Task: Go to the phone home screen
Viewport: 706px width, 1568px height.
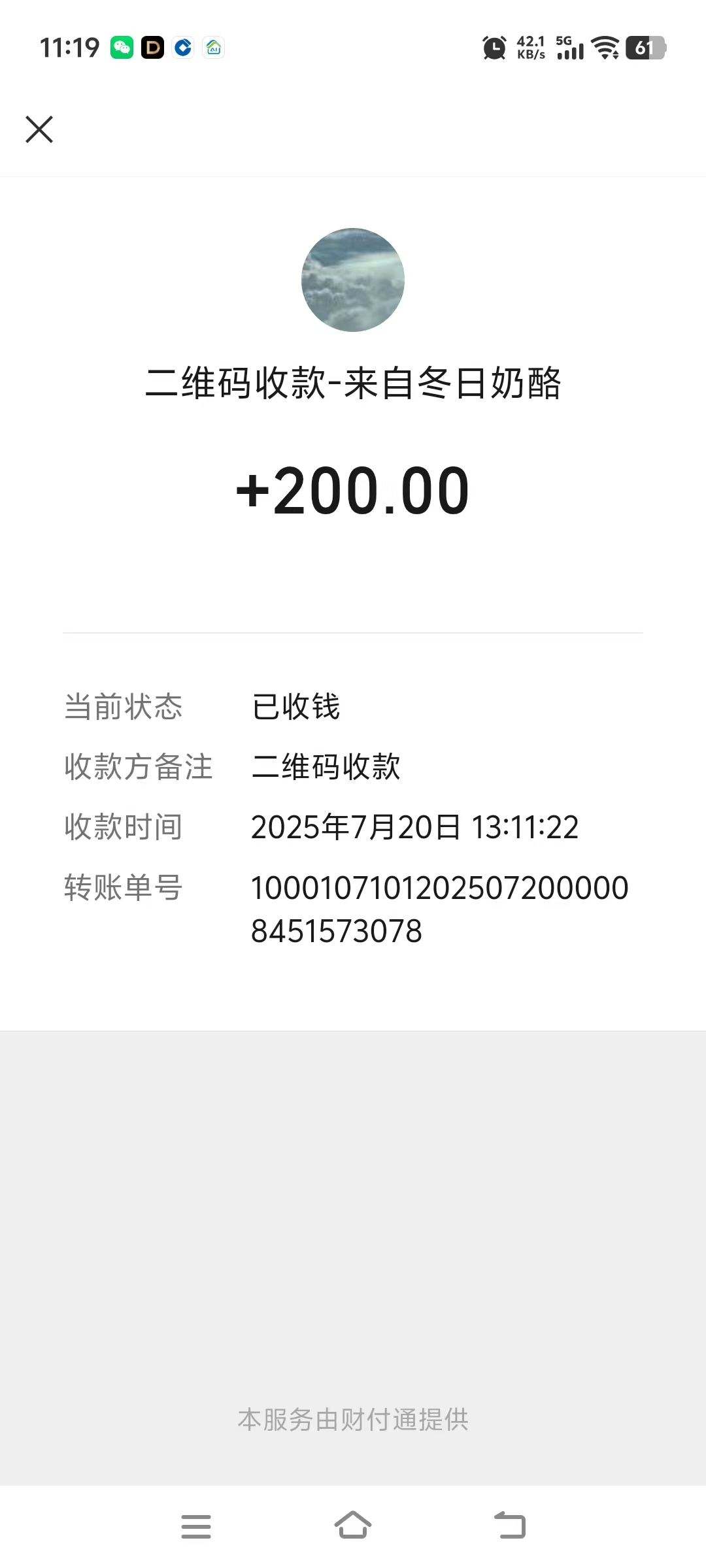Action: 353,1525
